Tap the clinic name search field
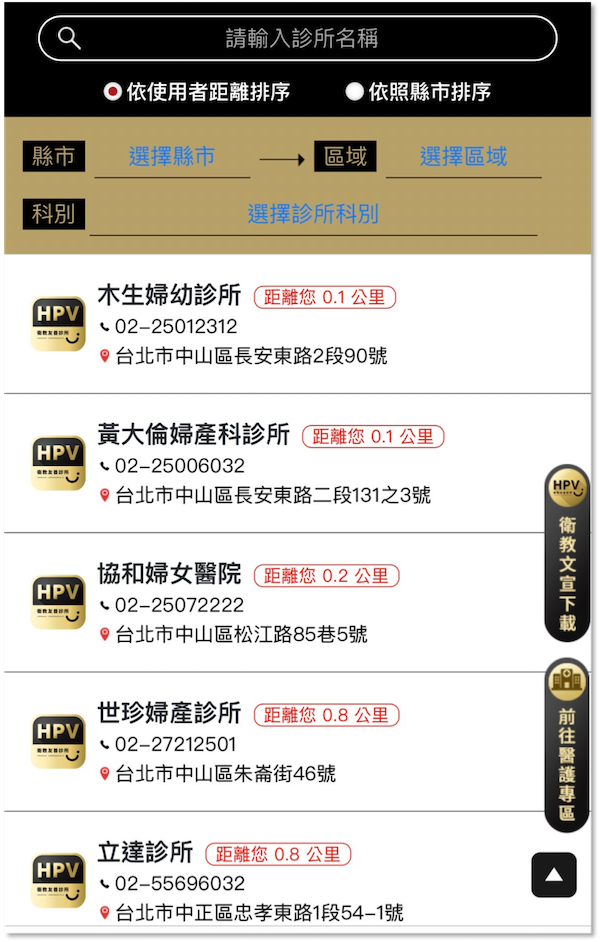 300,39
